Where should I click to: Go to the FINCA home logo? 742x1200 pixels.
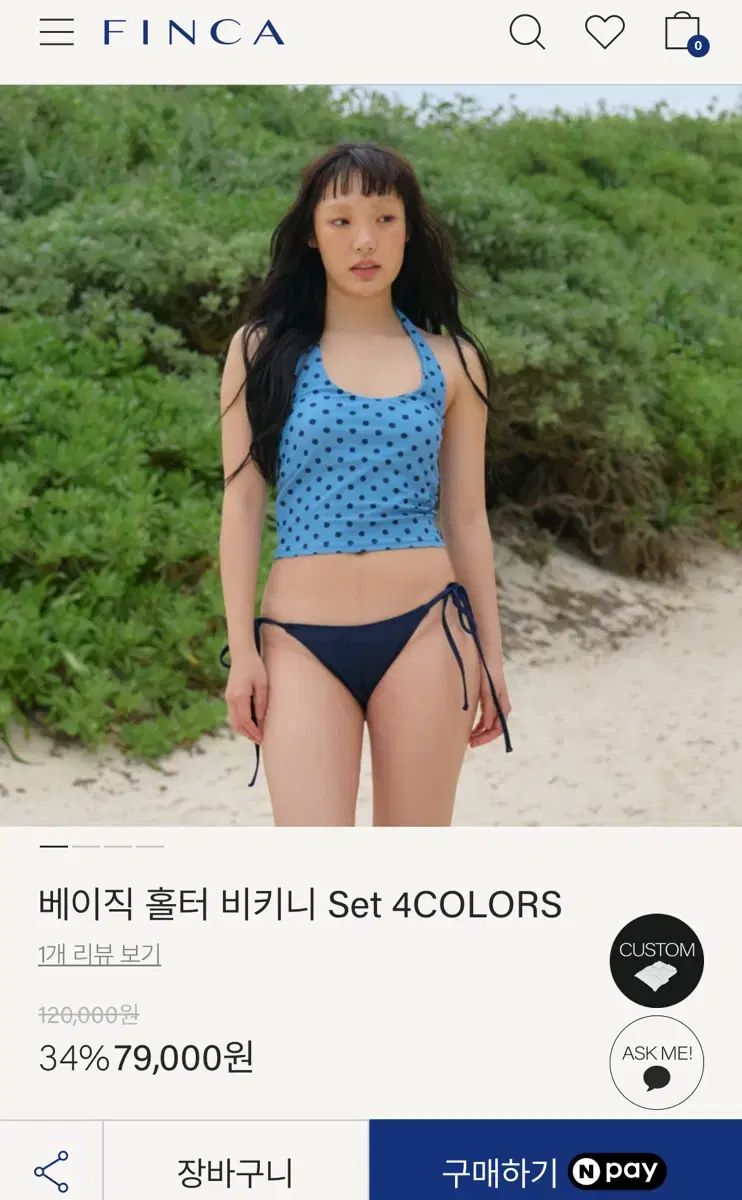click(x=194, y=33)
